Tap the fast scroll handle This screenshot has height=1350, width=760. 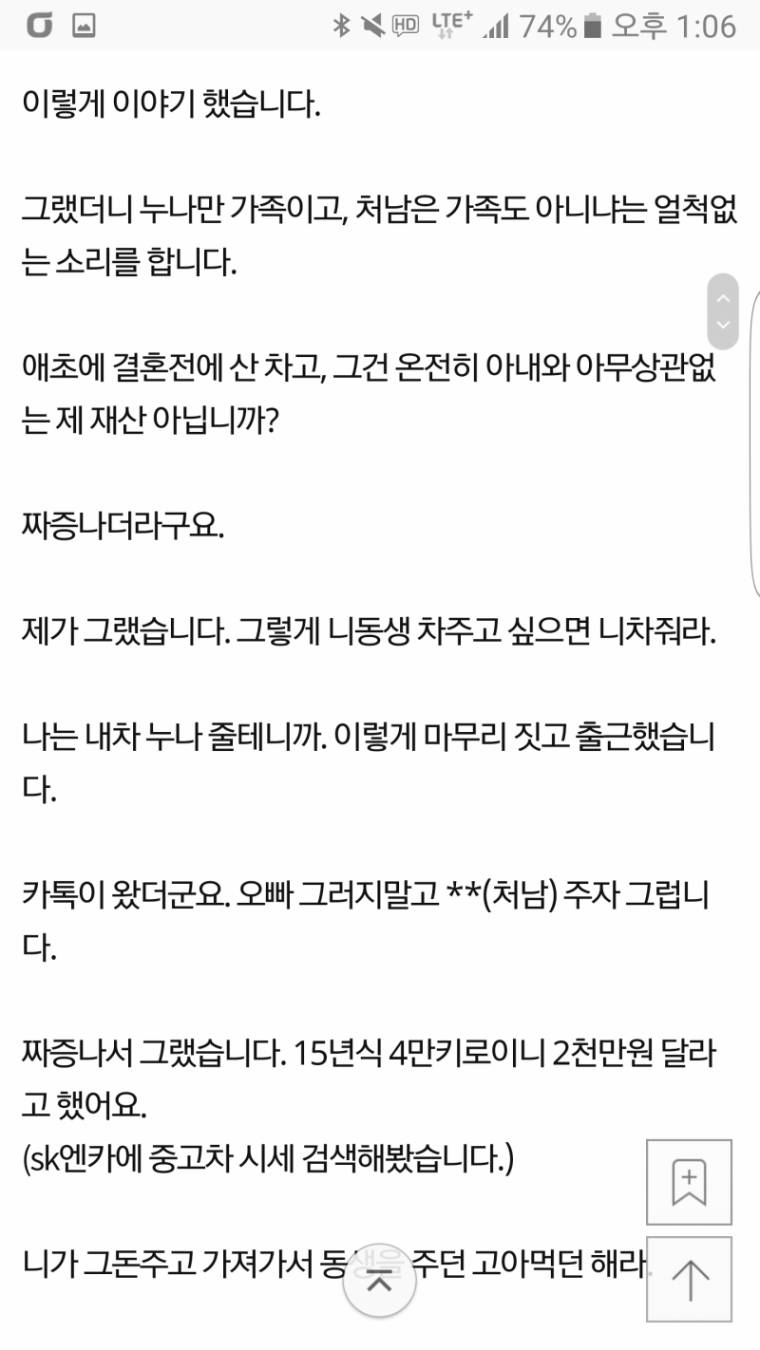coord(722,311)
